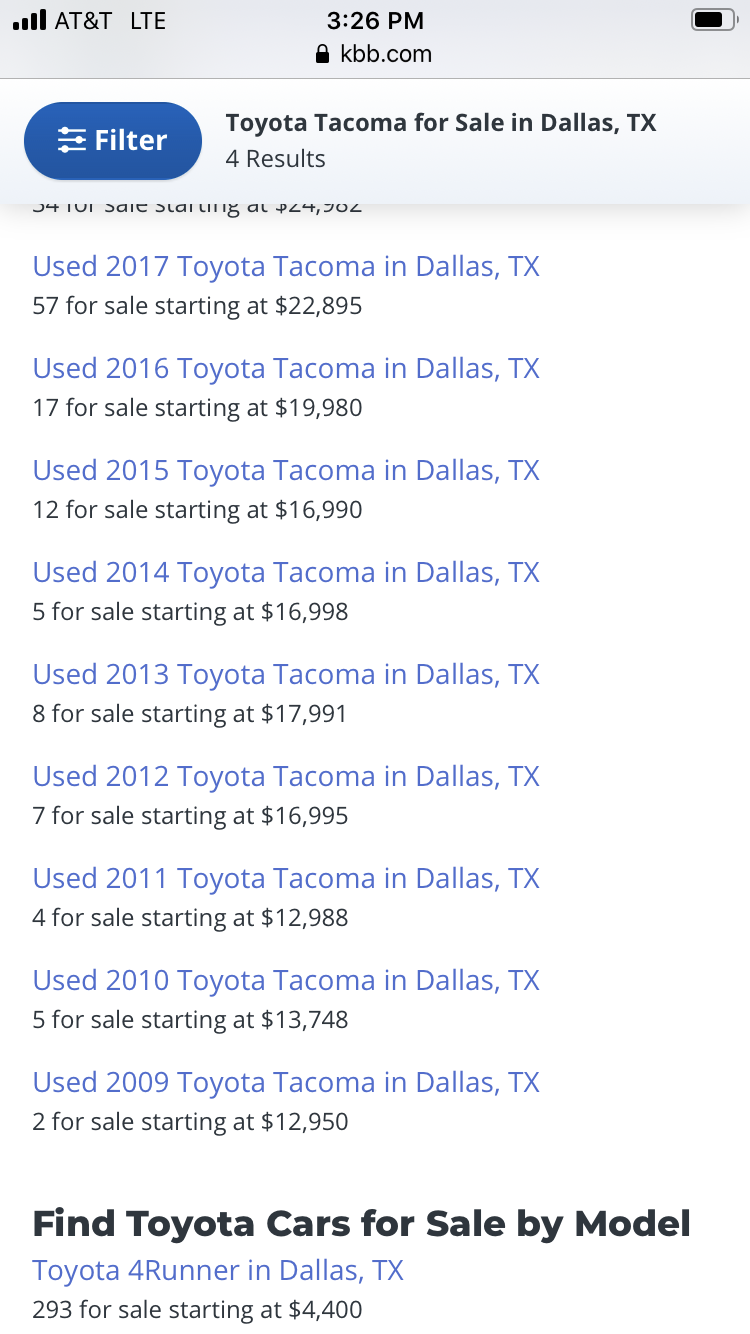View Used 2010 Toyota Tacoma listings
The height and width of the screenshot is (1334, 750).
click(286, 981)
